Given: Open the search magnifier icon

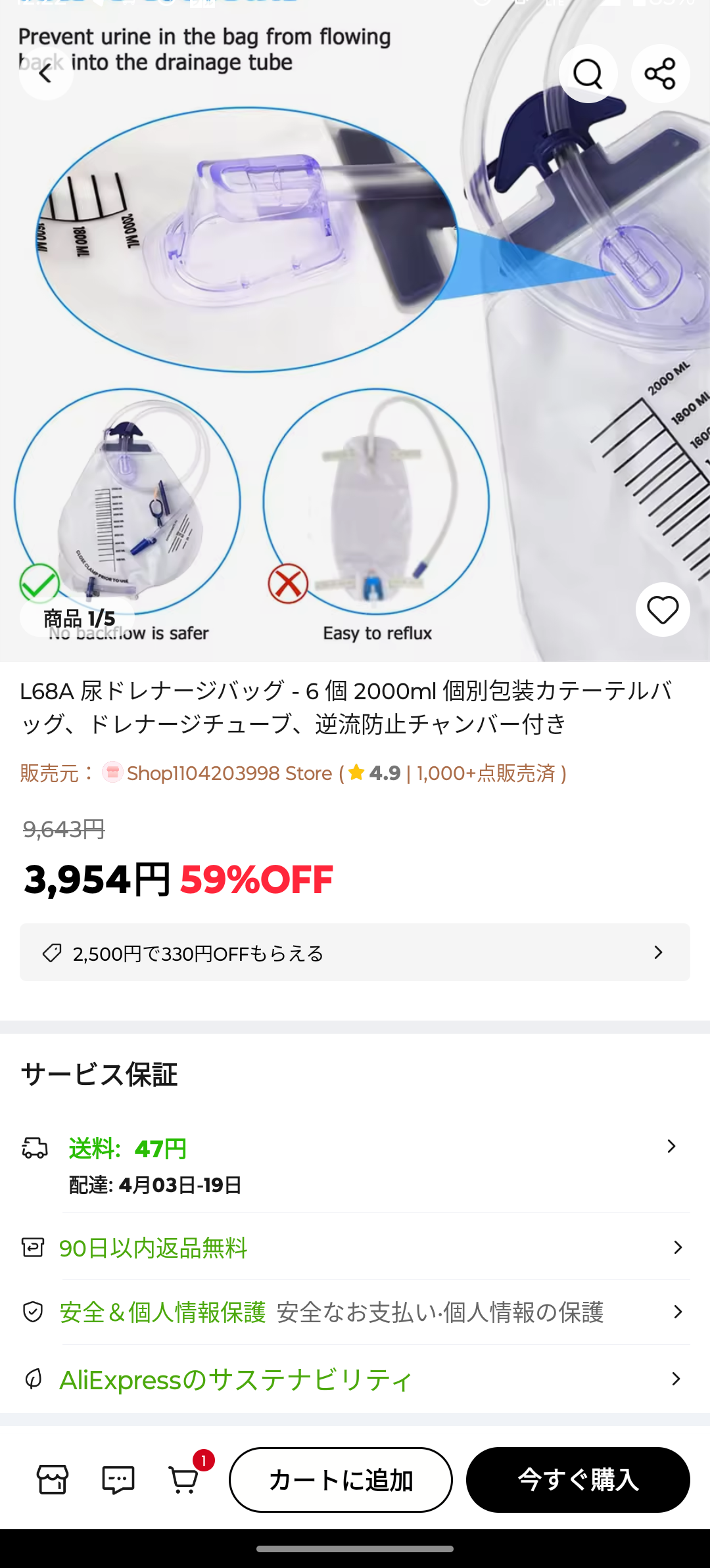Looking at the screenshot, I should (588, 74).
